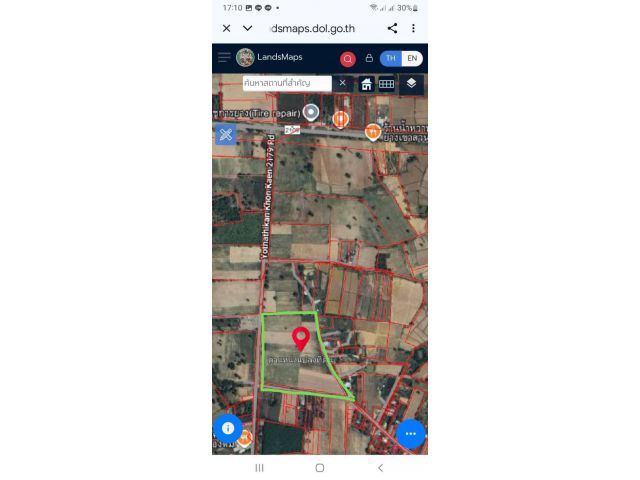Open the LandsMaps hamburger menu

click(x=224, y=58)
